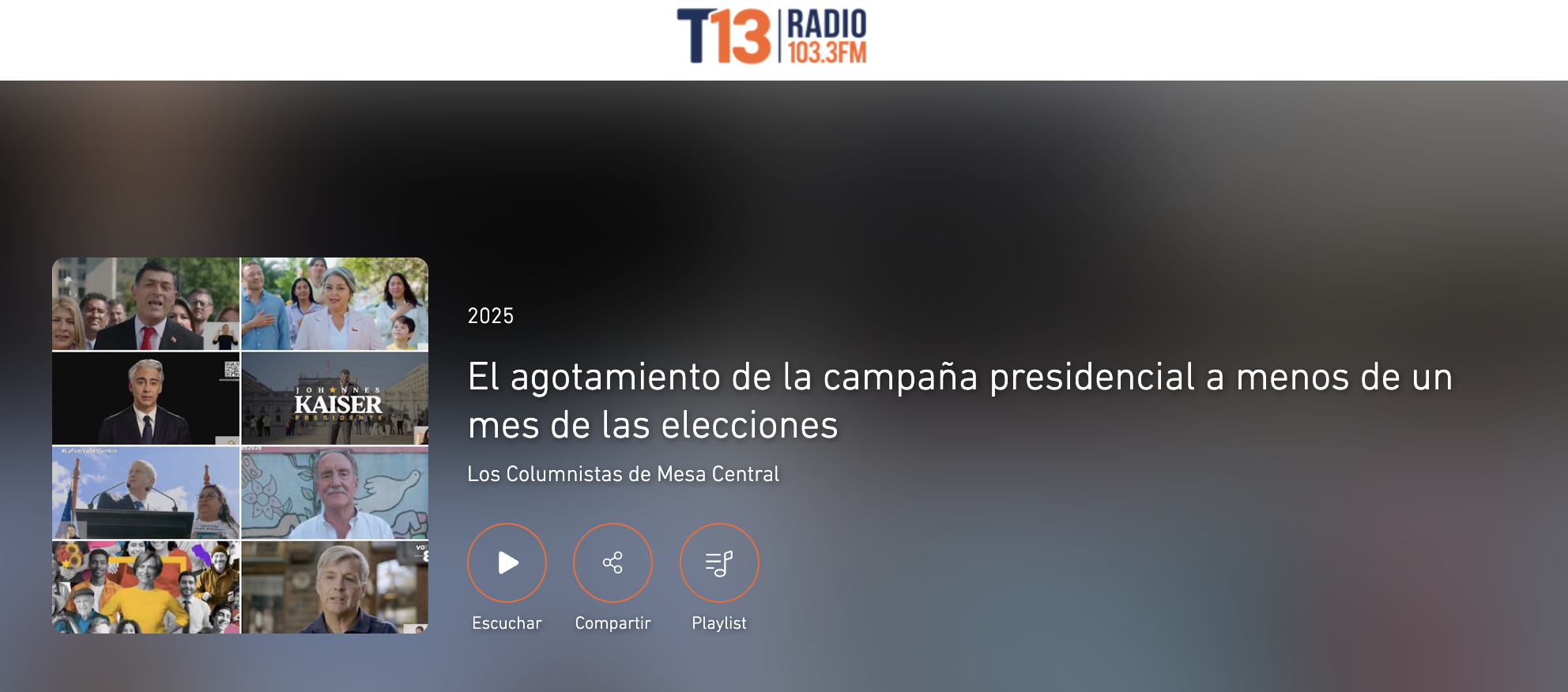Add episode to Playlist
The width and height of the screenshot is (1568, 692).
pyautogui.click(x=719, y=562)
